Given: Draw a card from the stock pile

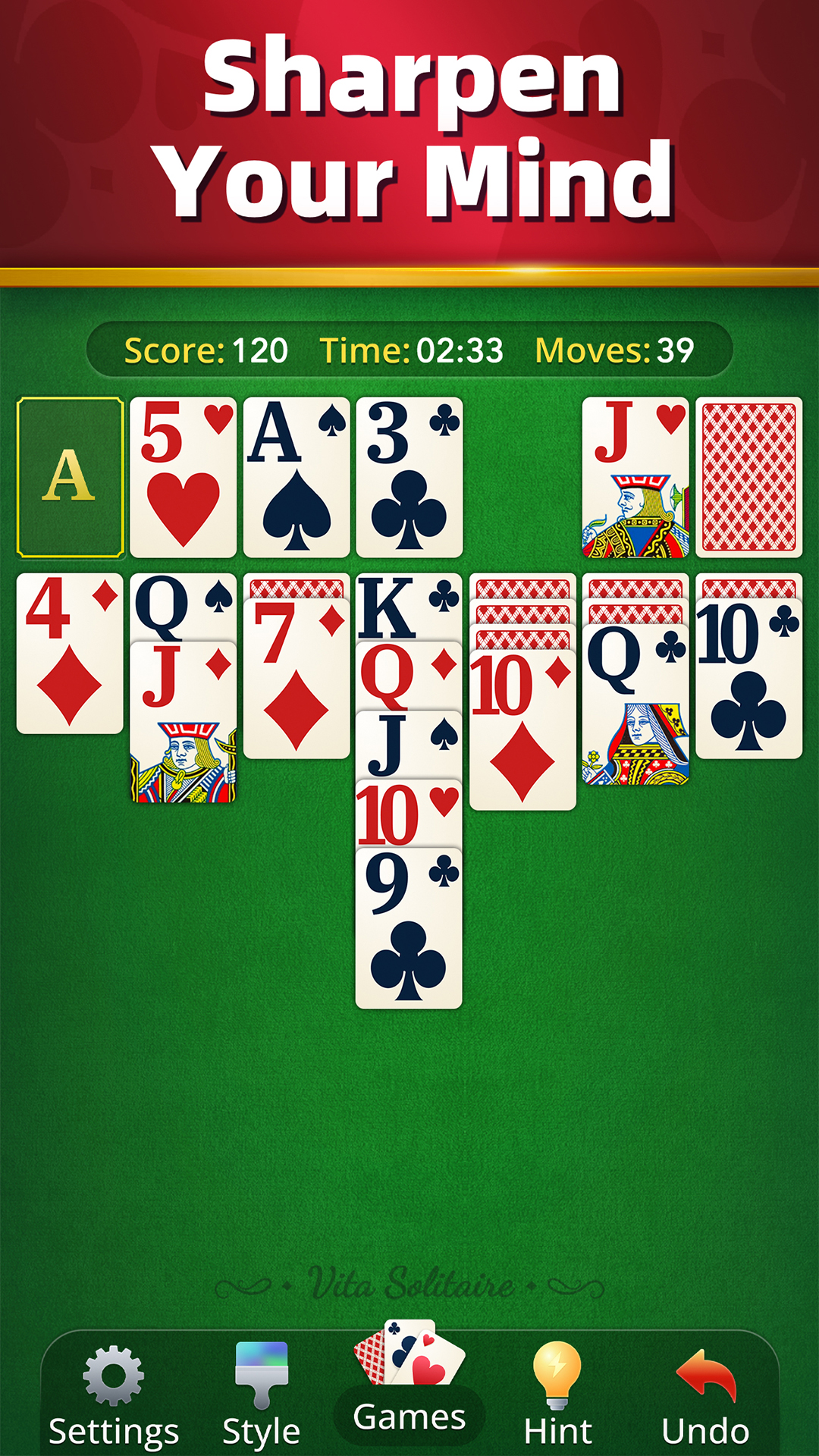Looking at the screenshot, I should (749, 477).
